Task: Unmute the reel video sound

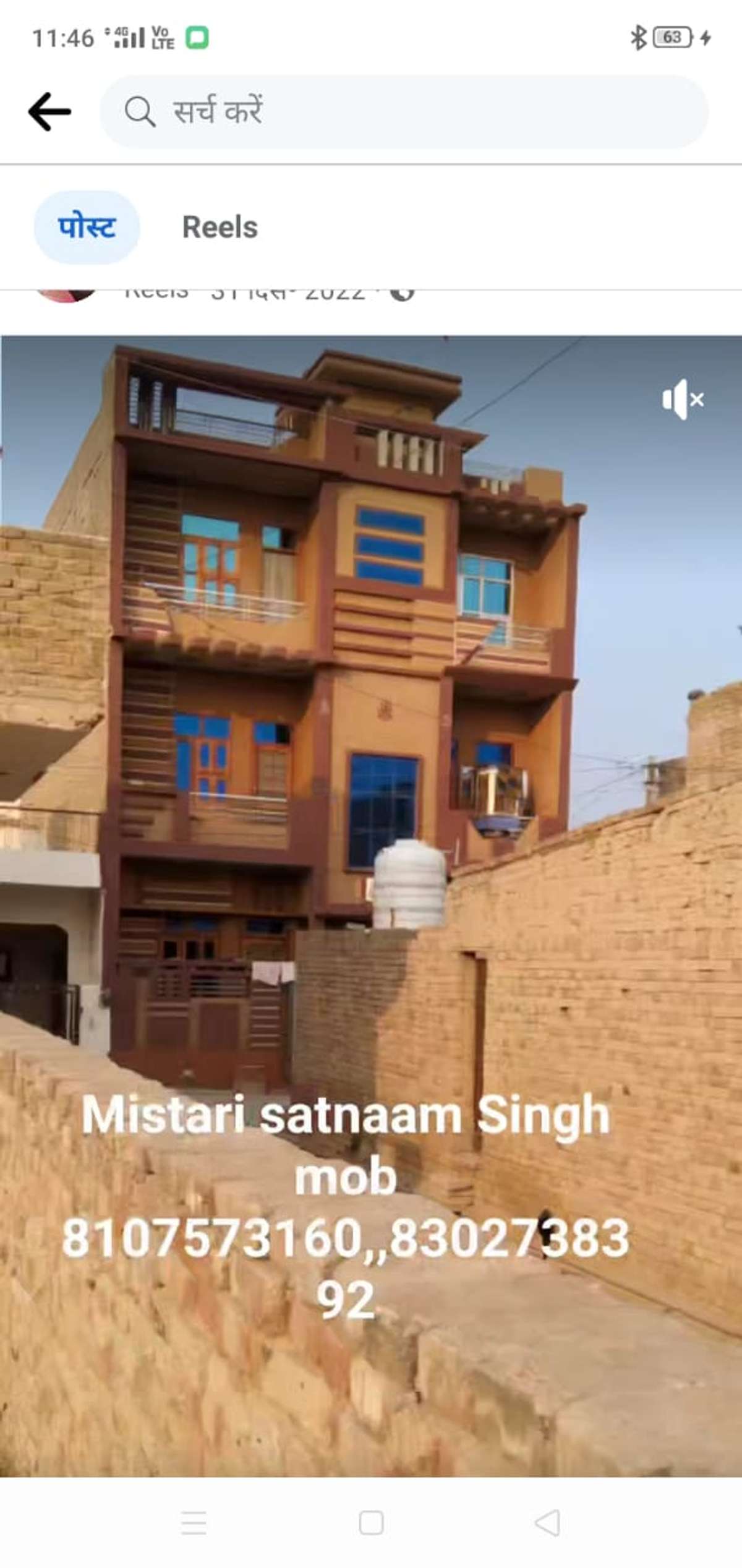Action: pos(682,400)
